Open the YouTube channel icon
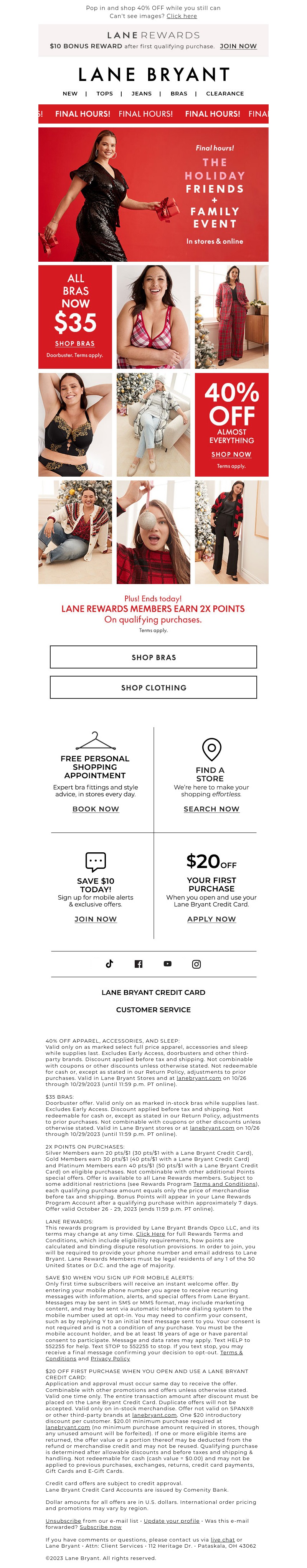Viewport: 307px width, 1568px height. [x=168, y=964]
